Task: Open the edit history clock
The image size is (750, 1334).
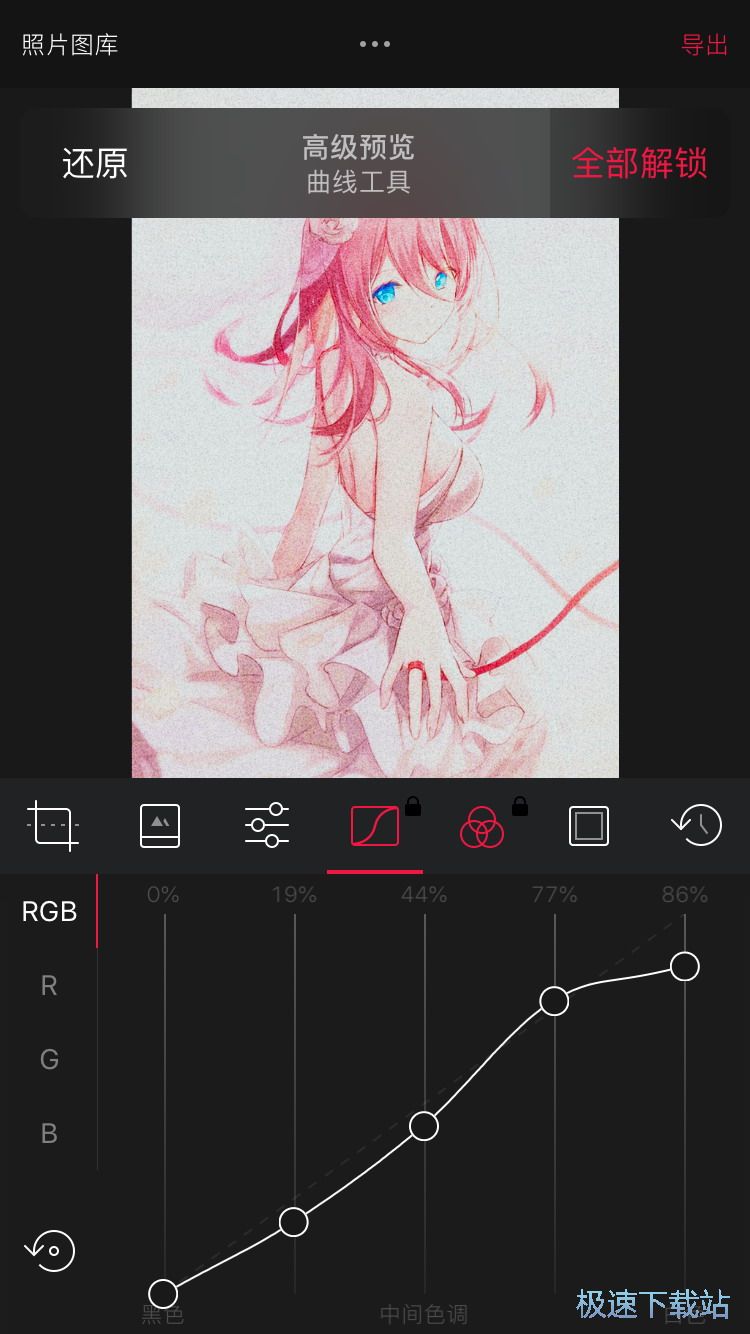Action: tap(696, 826)
